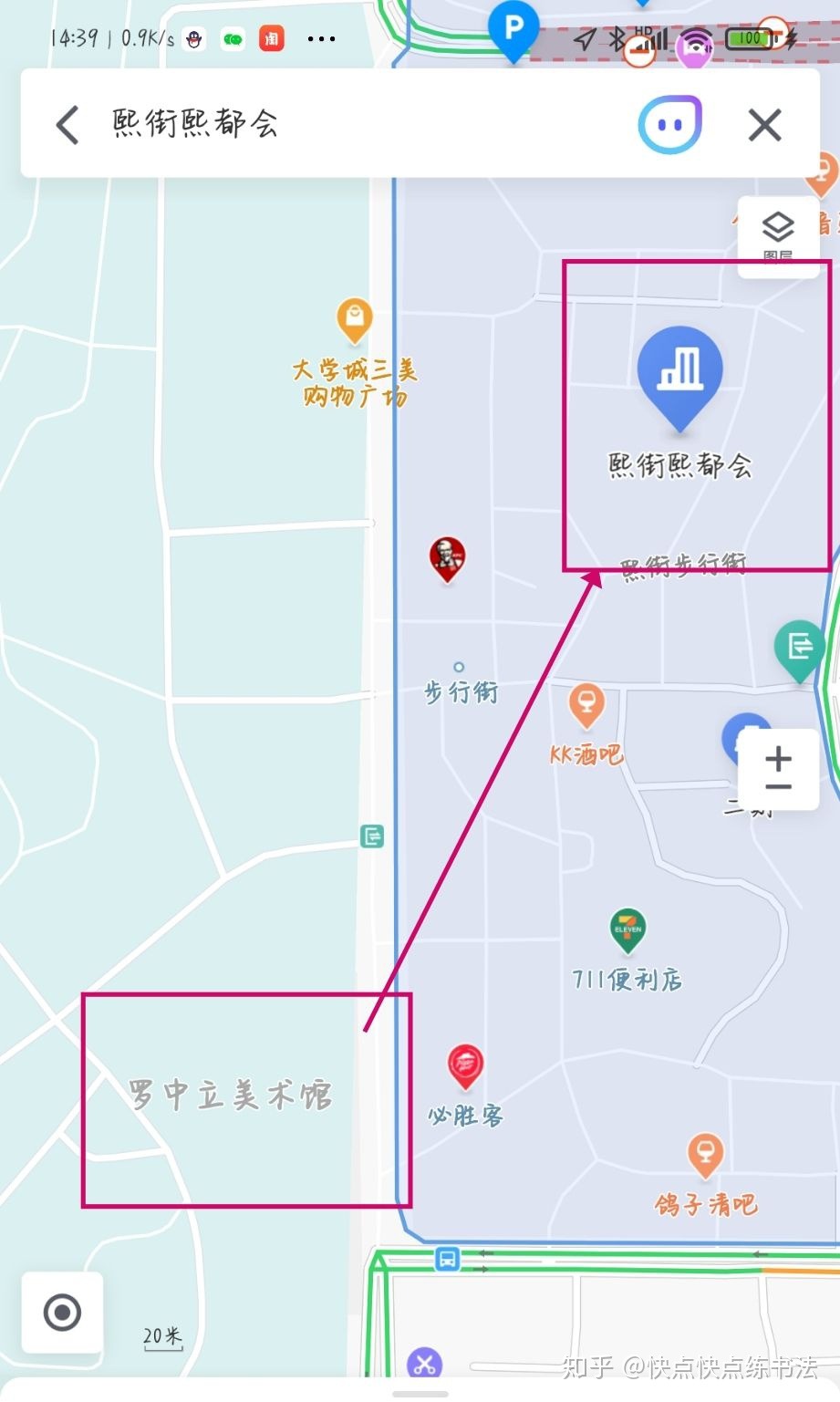This screenshot has height=1402, width=840.
Task: View details for the KK酒吧 marker
Action: [586, 705]
